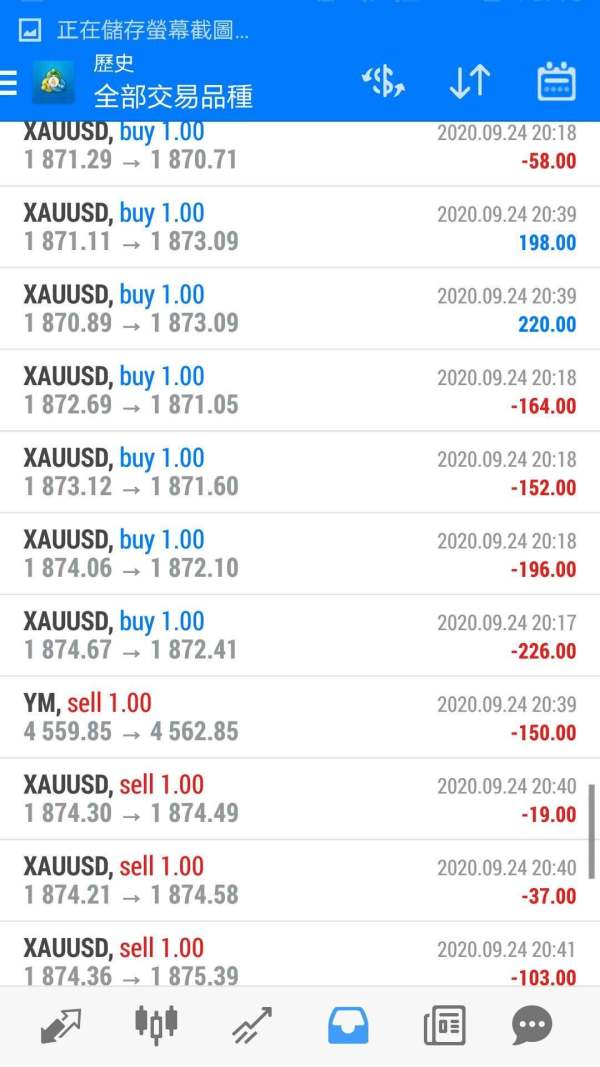
Task: Switch to the quotes tab
Action: (61, 1025)
